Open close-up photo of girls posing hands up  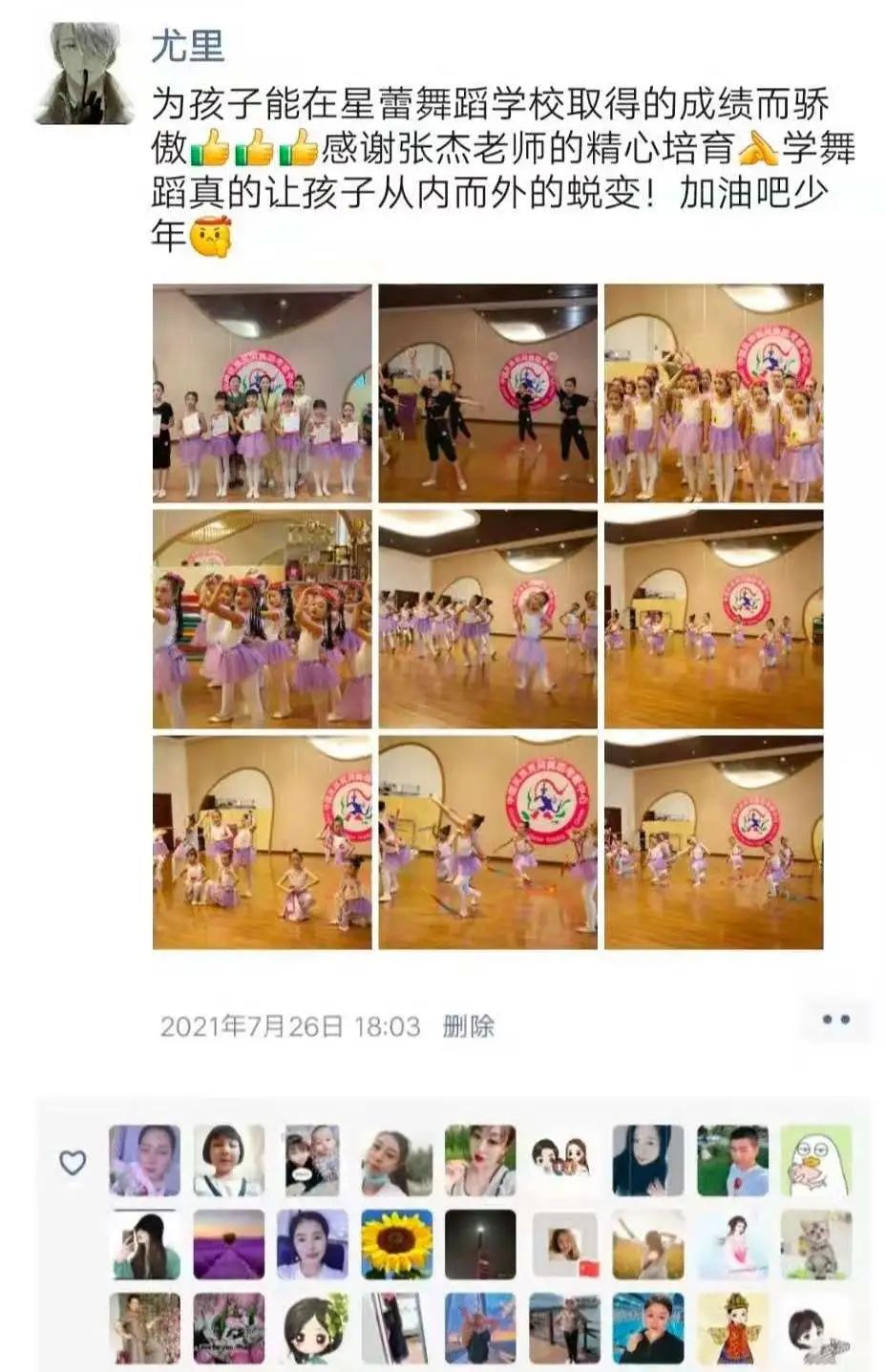tap(262, 619)
